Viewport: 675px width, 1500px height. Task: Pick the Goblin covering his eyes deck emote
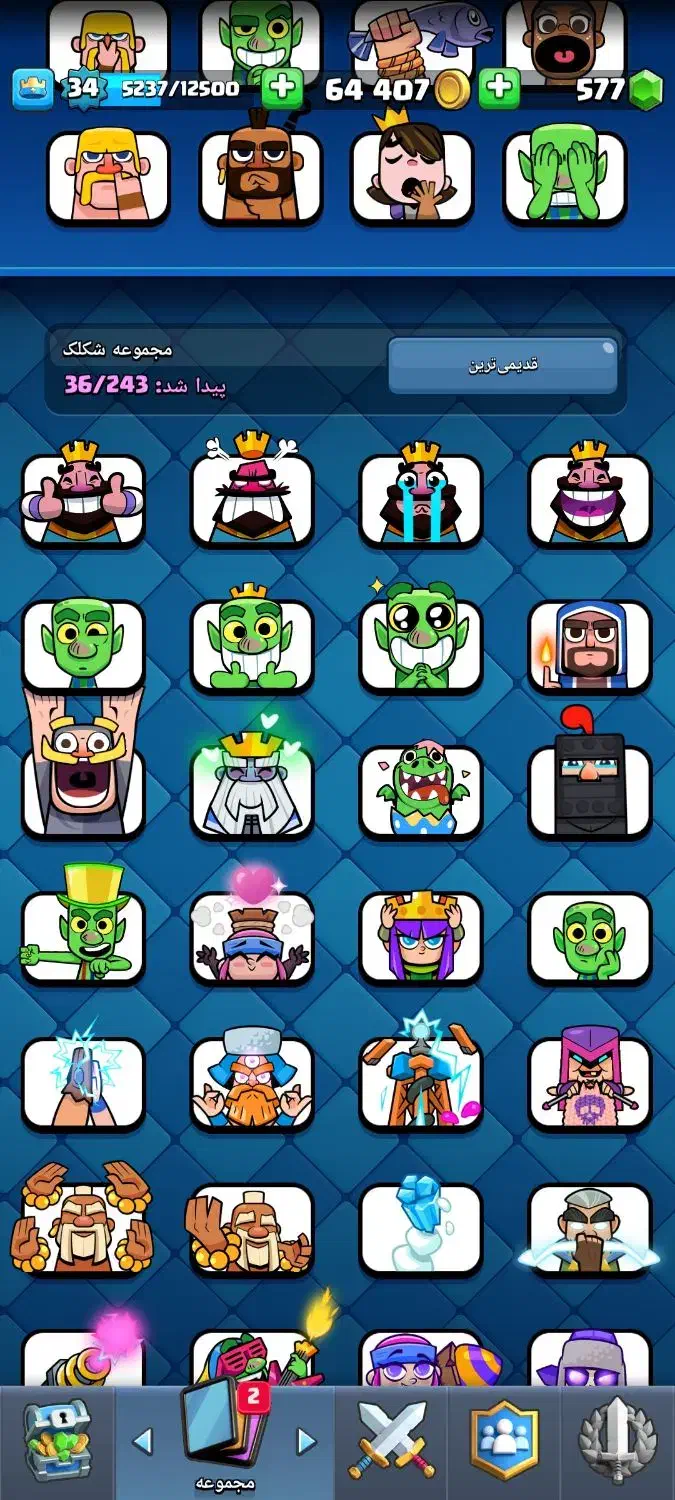(x=564, y=177)
